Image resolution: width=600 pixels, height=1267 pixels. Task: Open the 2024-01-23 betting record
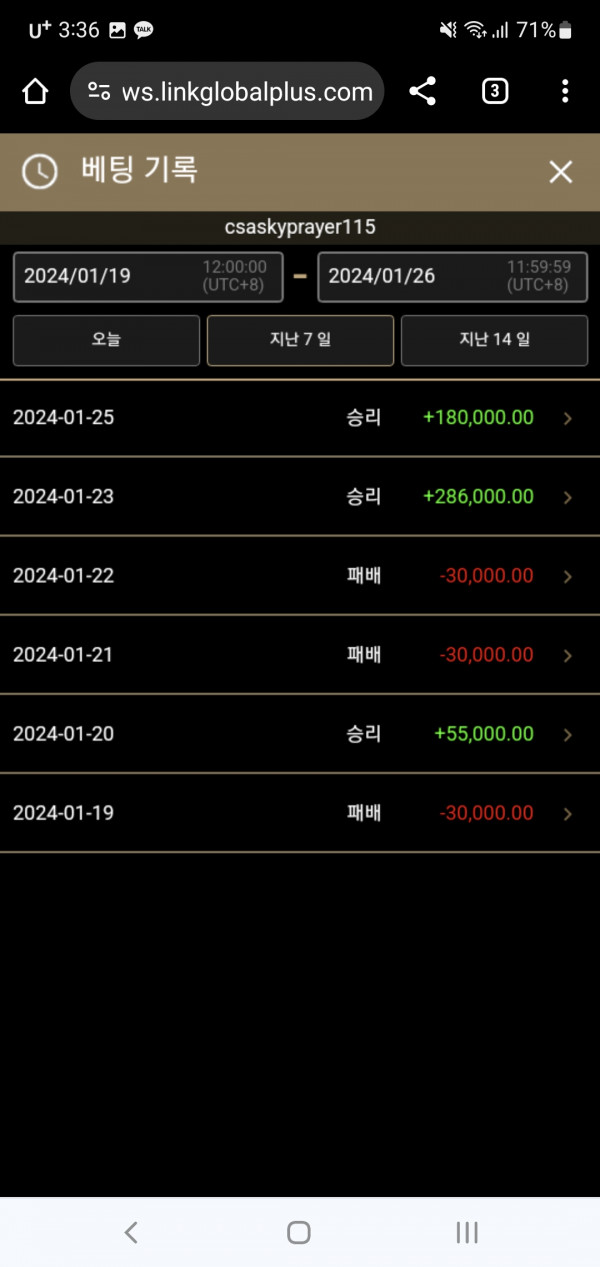click(300, 497)
